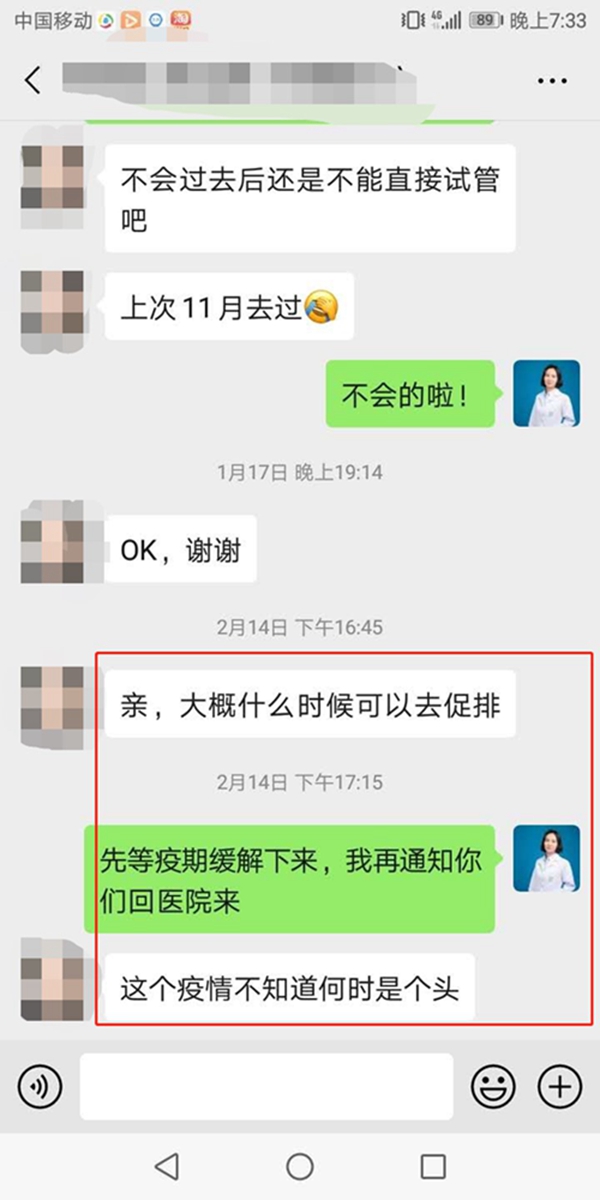The width and height of the screenshot is (600, 1200).
Task: Open the emoji picker
Action: coord(493,1086)
